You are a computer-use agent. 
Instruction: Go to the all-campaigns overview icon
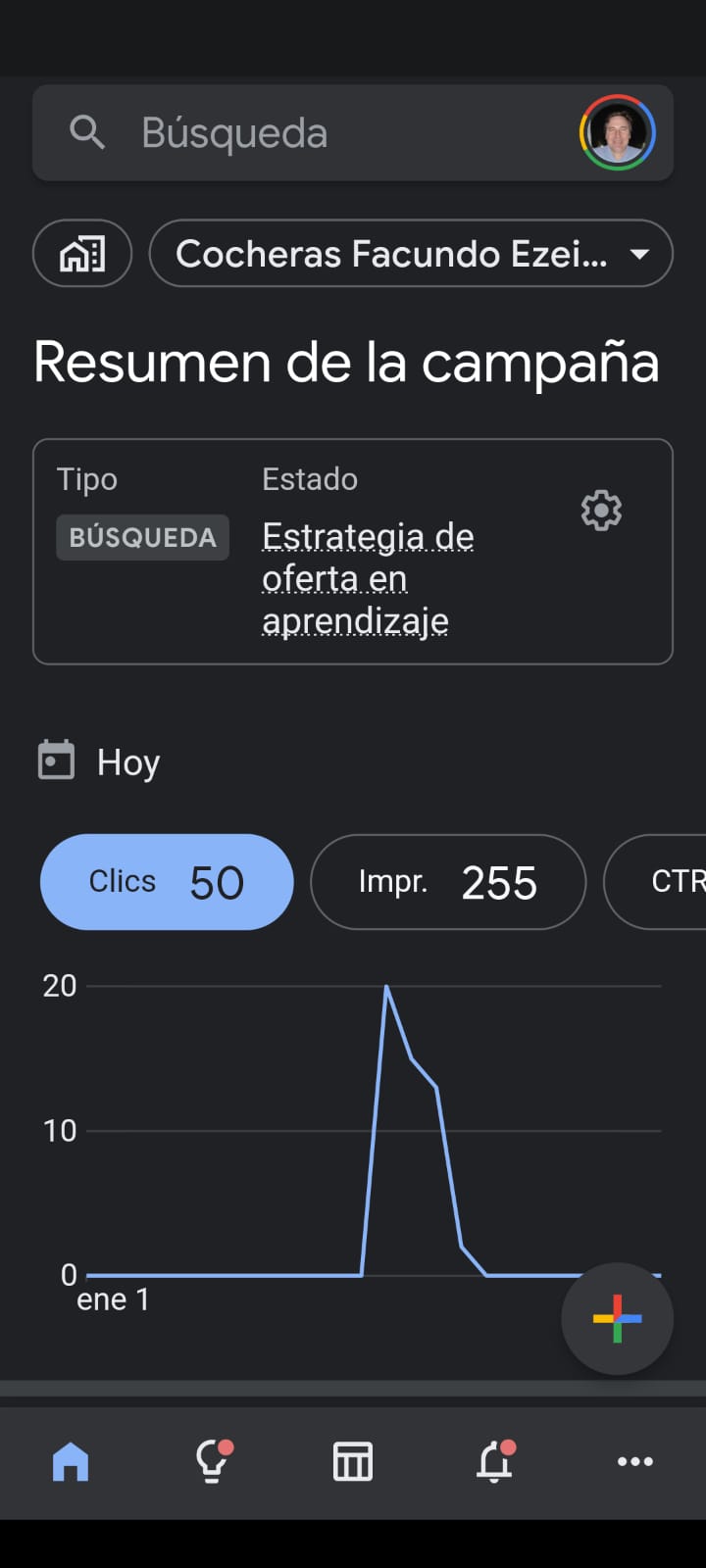[82, 254]
